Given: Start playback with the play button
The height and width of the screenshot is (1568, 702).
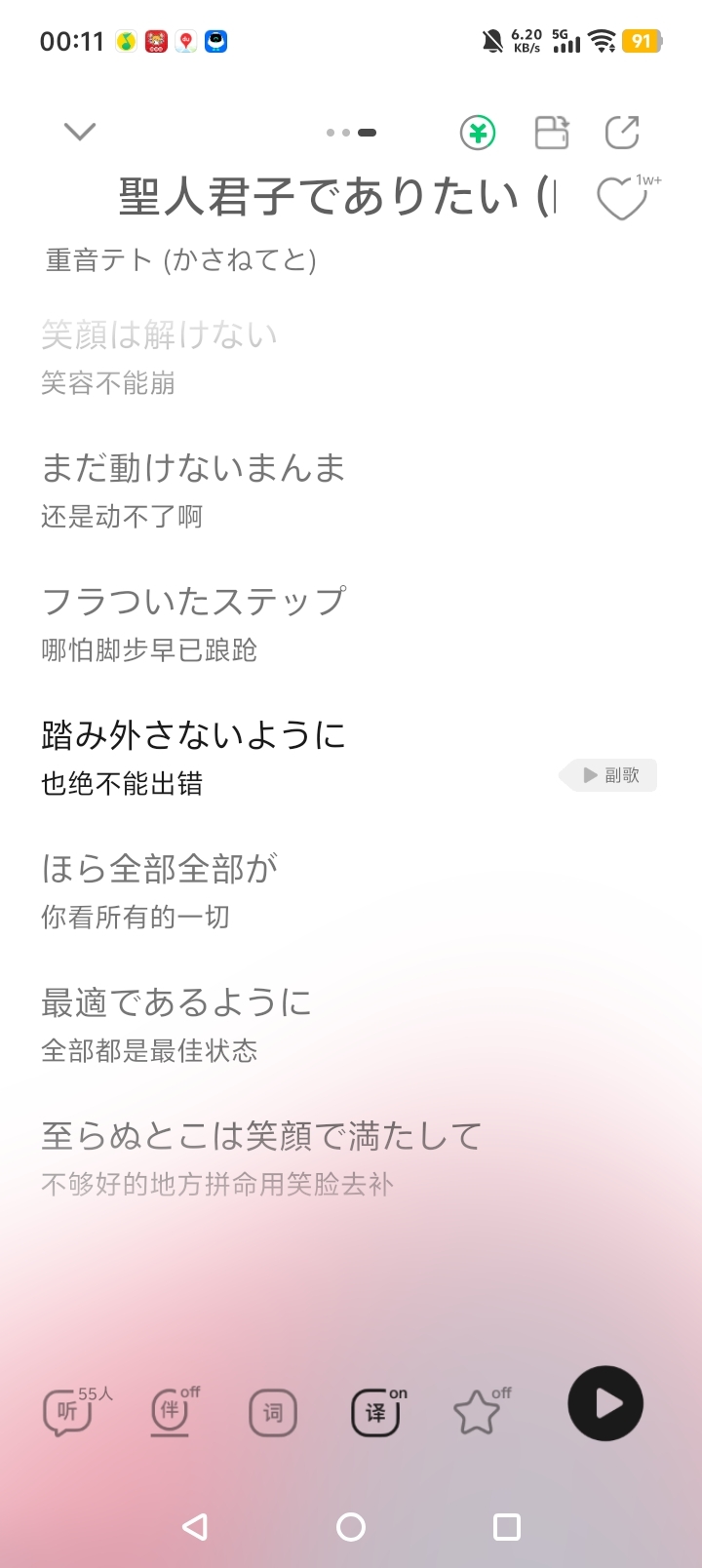Looking at the screenshot, I should click(x=605, y=1403).
